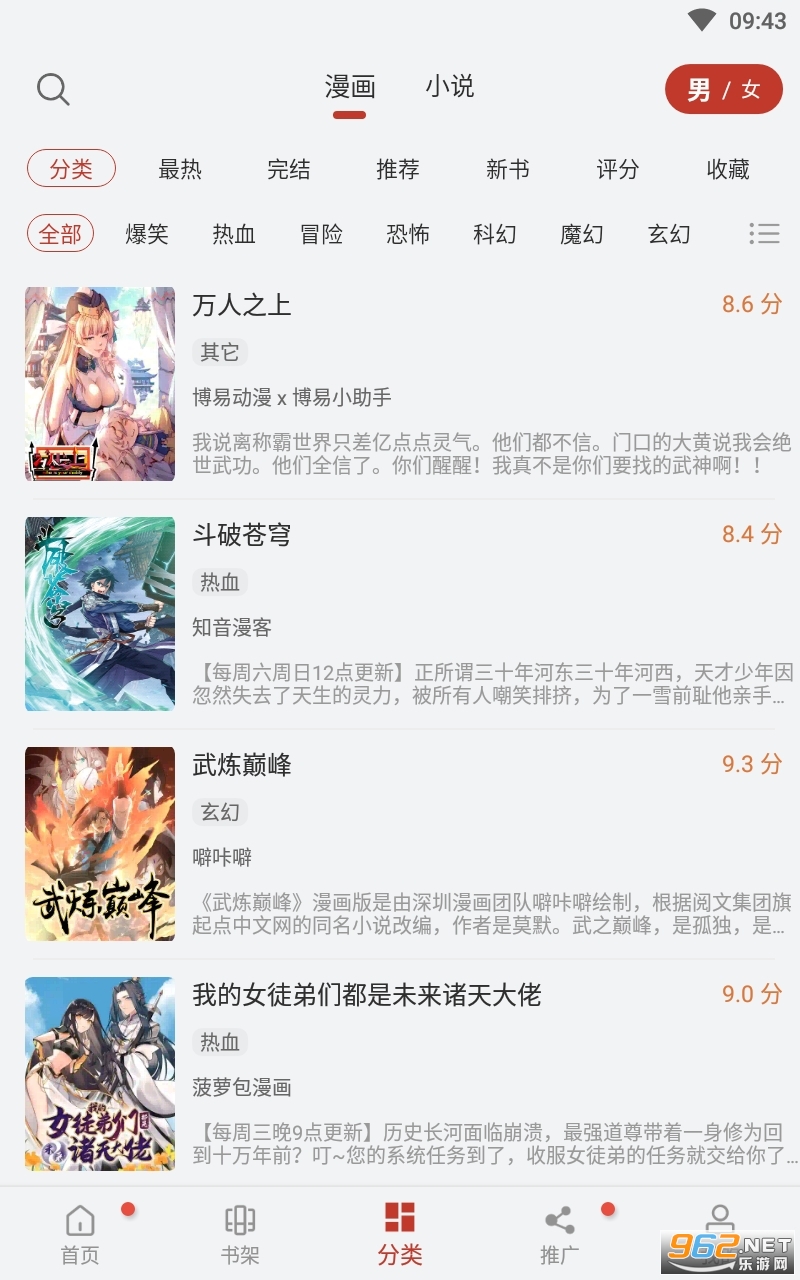Image resolution: width=800 pixels, height=1280 pixels.
Task: Sort comics by 评分
Action: [x=617, y=170]
